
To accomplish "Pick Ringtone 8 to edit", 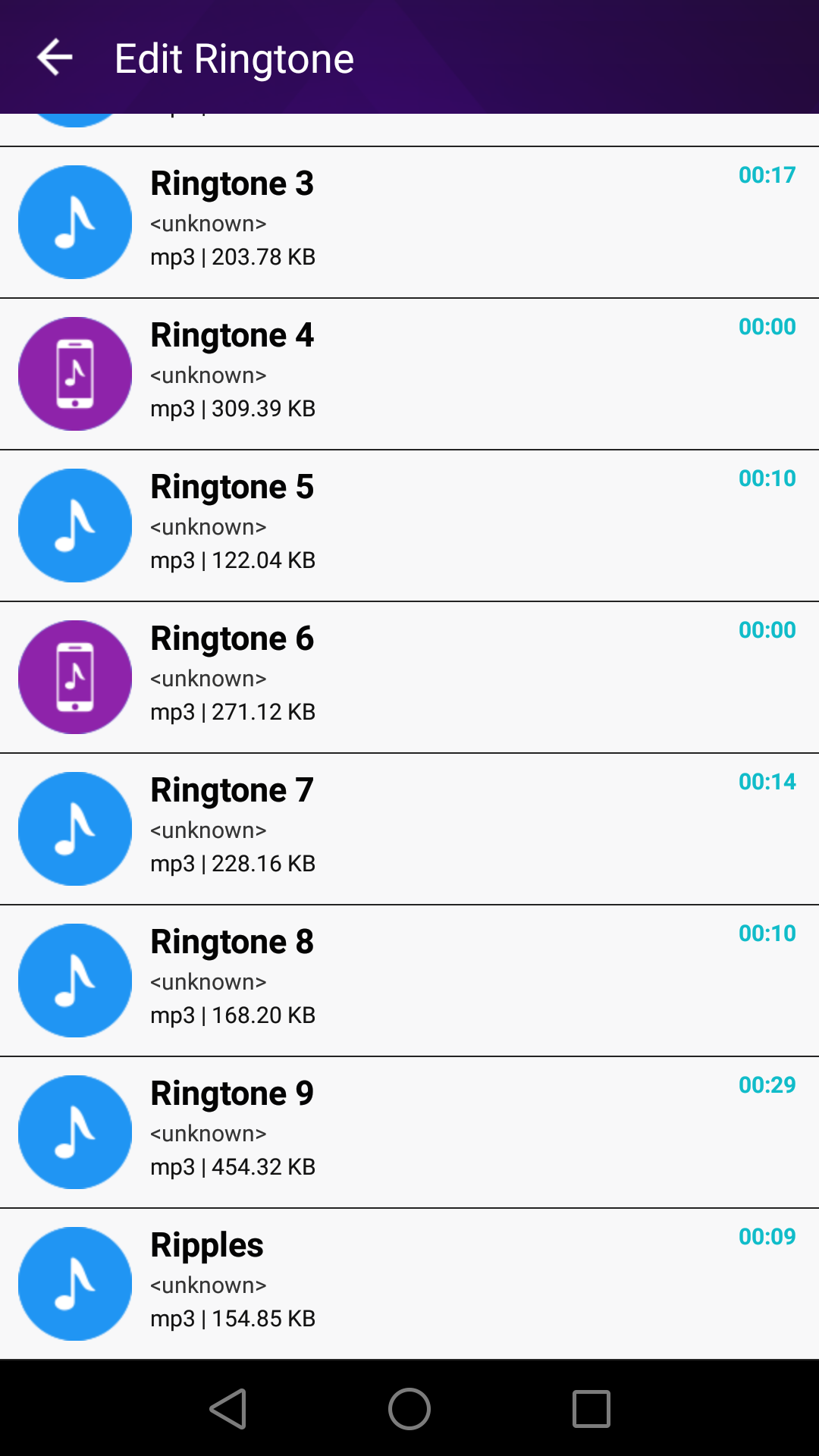I will click(x=409, y=981).
